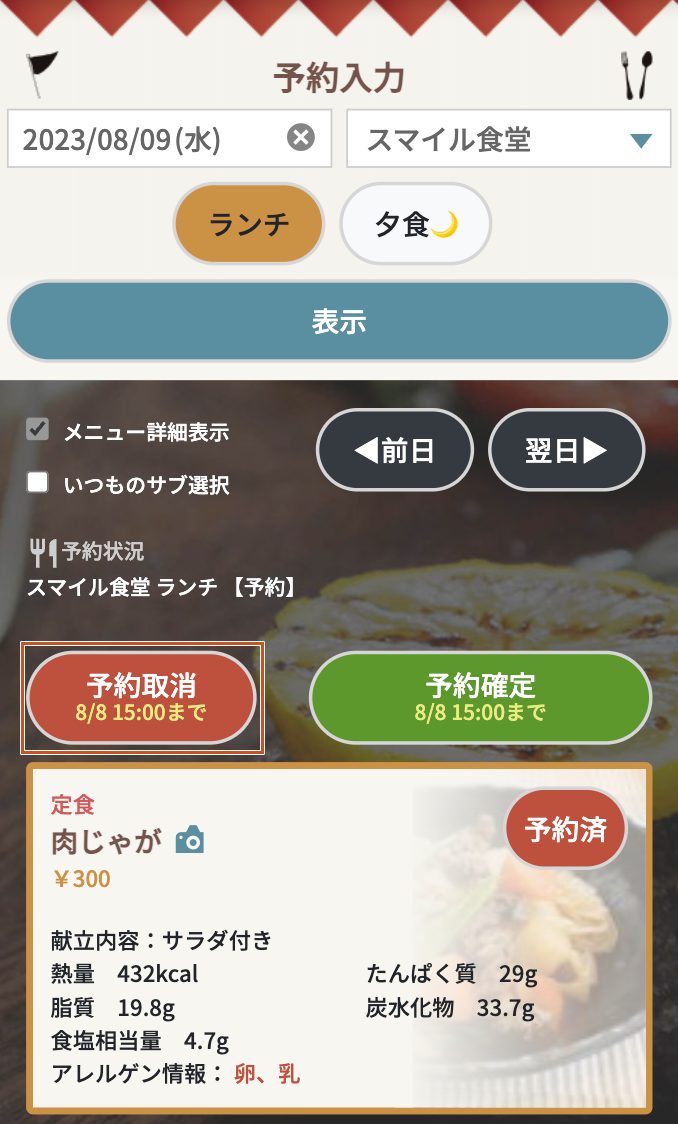The width and height of the screenshot is (678, 1124).
Task: Select the ランチ meal option
Action: (x=249, y=224)
